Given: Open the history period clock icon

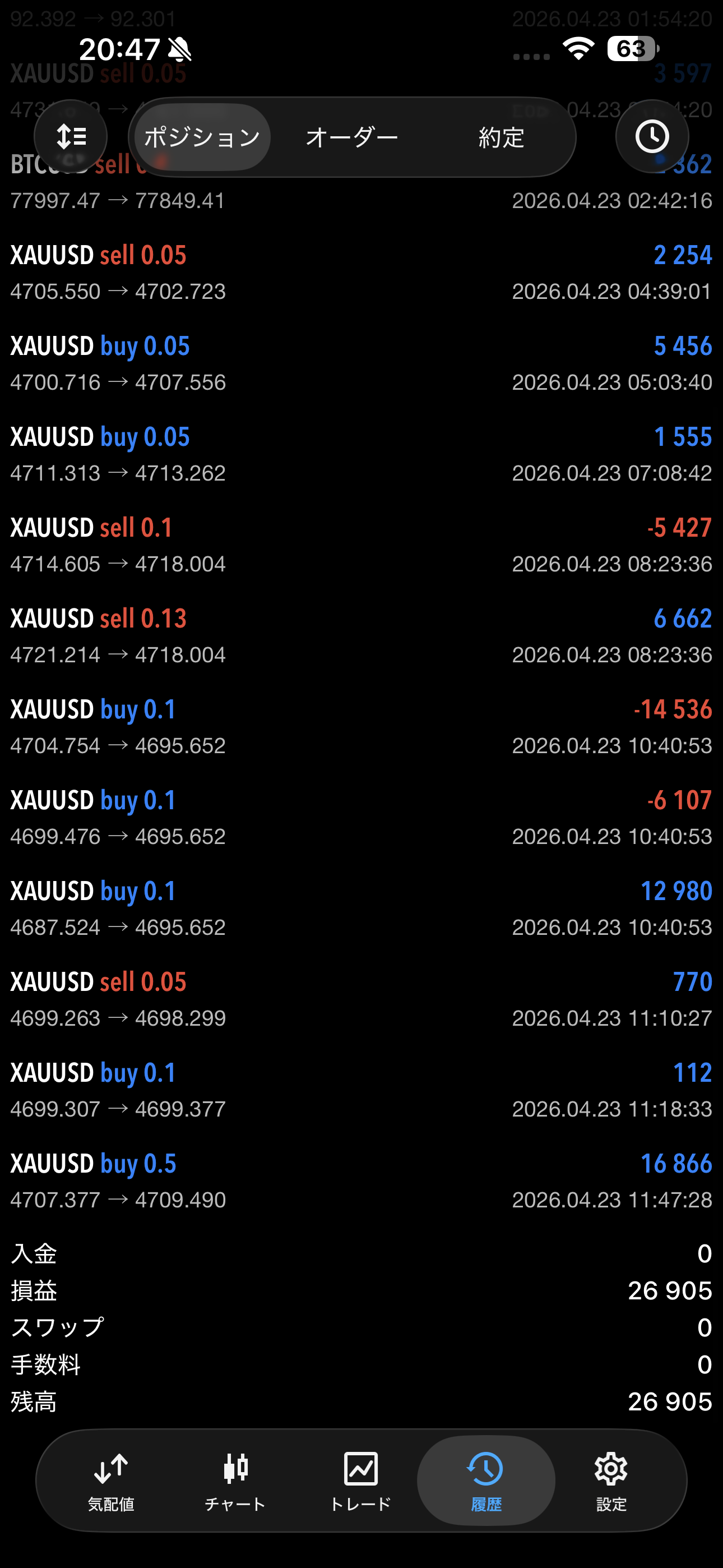Looking at the screenshot, I should coord(652,136).
